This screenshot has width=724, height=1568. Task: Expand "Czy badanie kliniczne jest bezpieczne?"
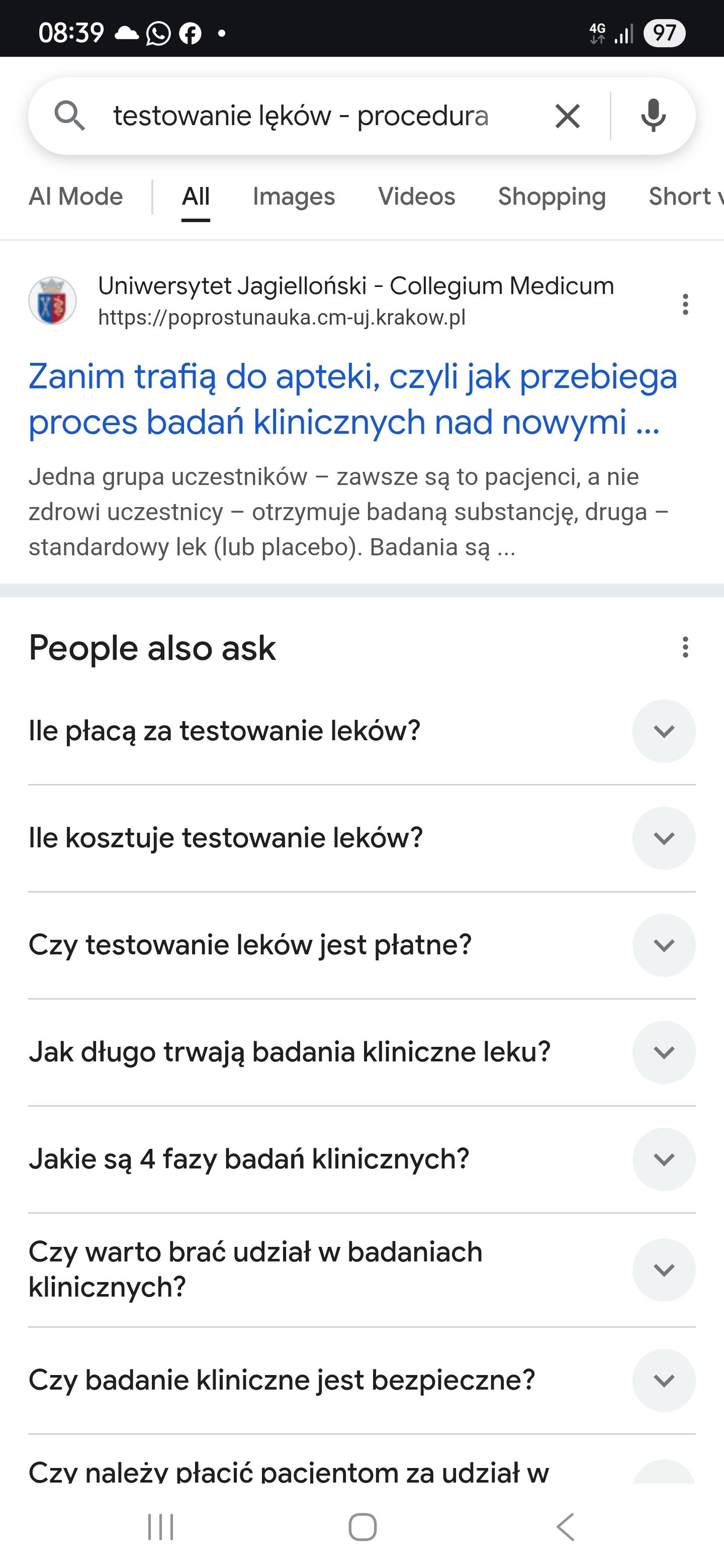coord(361,1380)
